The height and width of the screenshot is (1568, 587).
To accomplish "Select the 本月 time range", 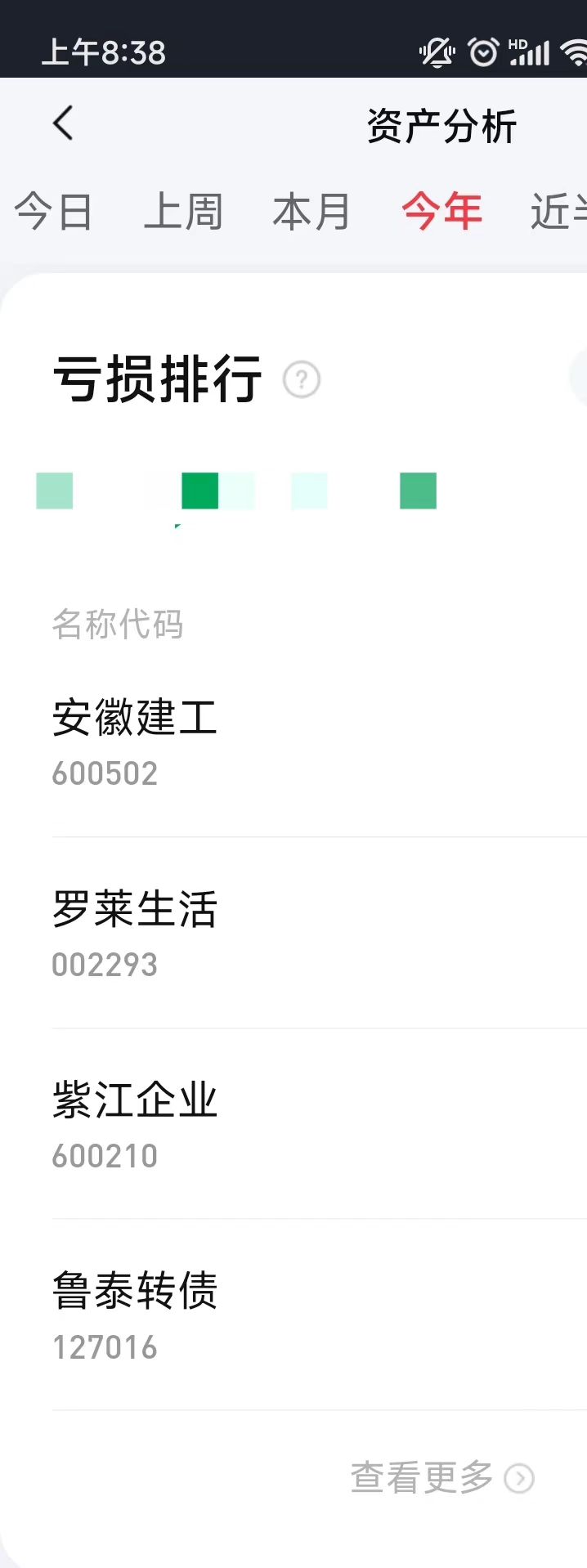I will click(311, 212).
